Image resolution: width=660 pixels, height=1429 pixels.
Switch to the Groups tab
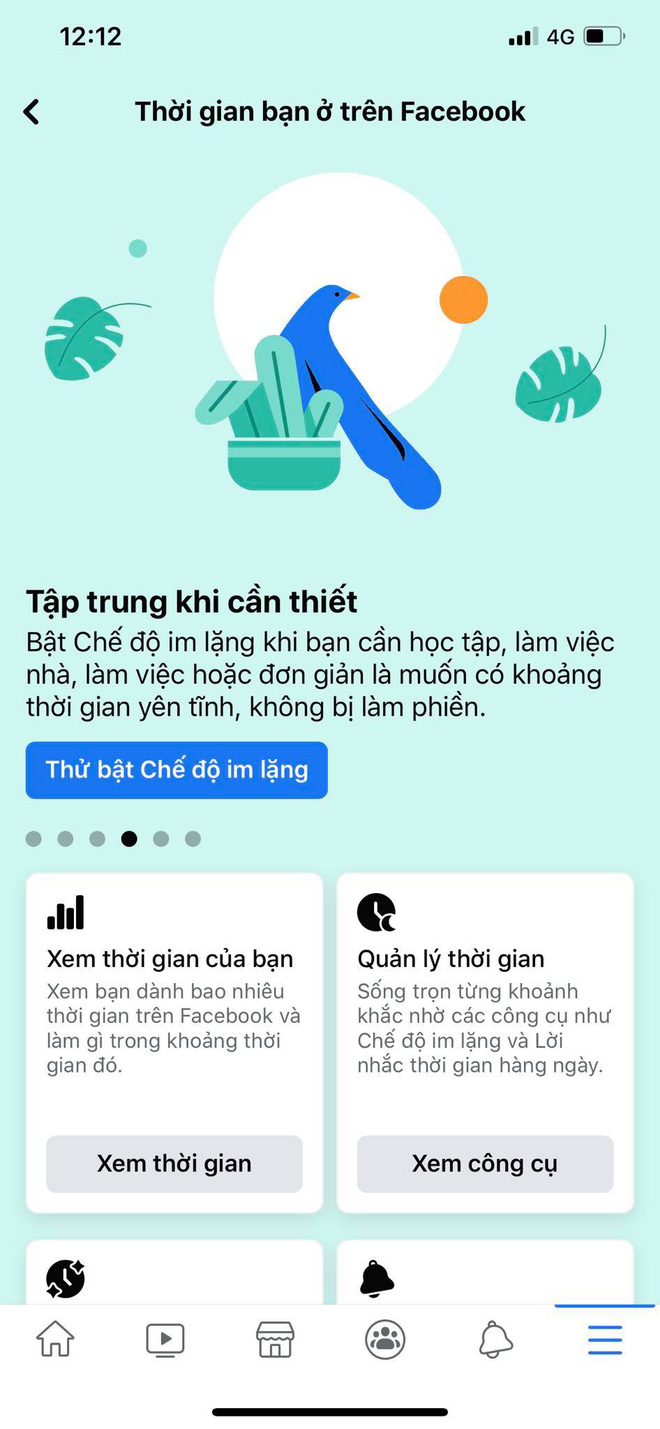(385, 1339)
